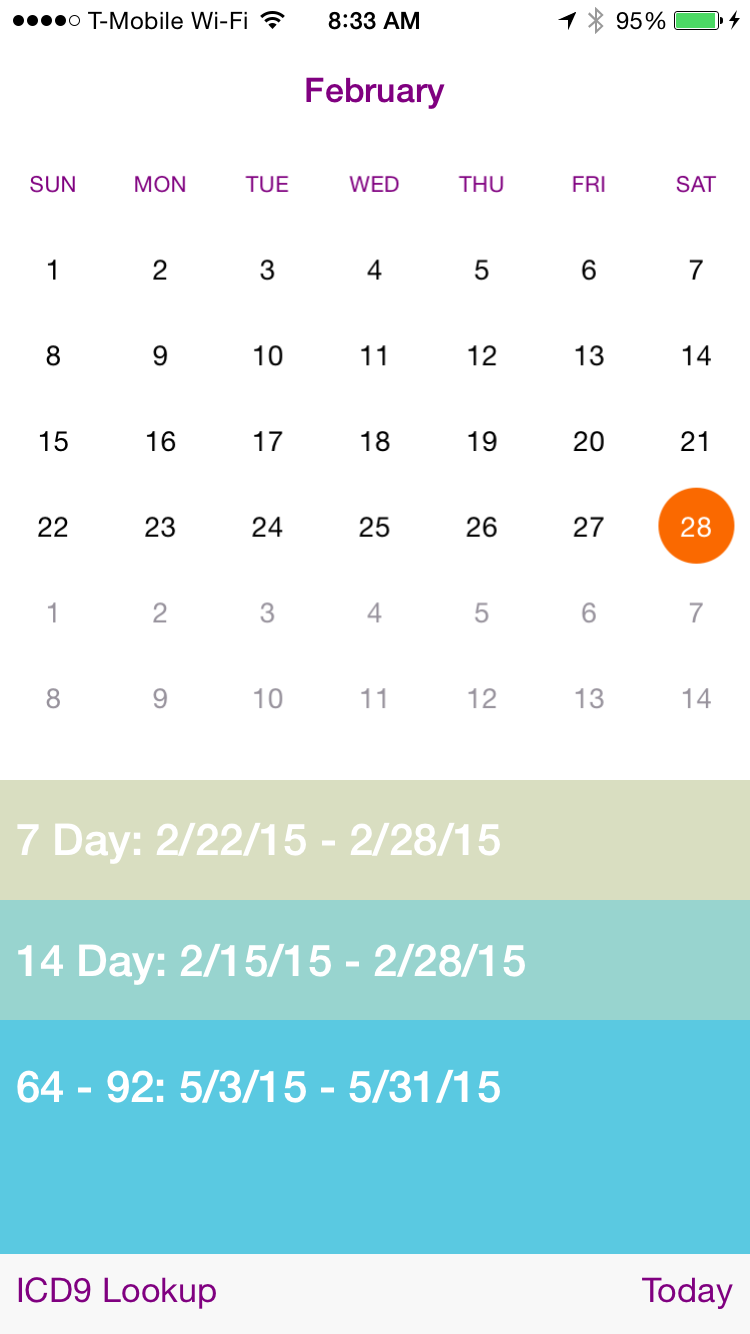Choose February 22 on the calendar
Viewport: 750px width, 1334px height.
[53, 527]
